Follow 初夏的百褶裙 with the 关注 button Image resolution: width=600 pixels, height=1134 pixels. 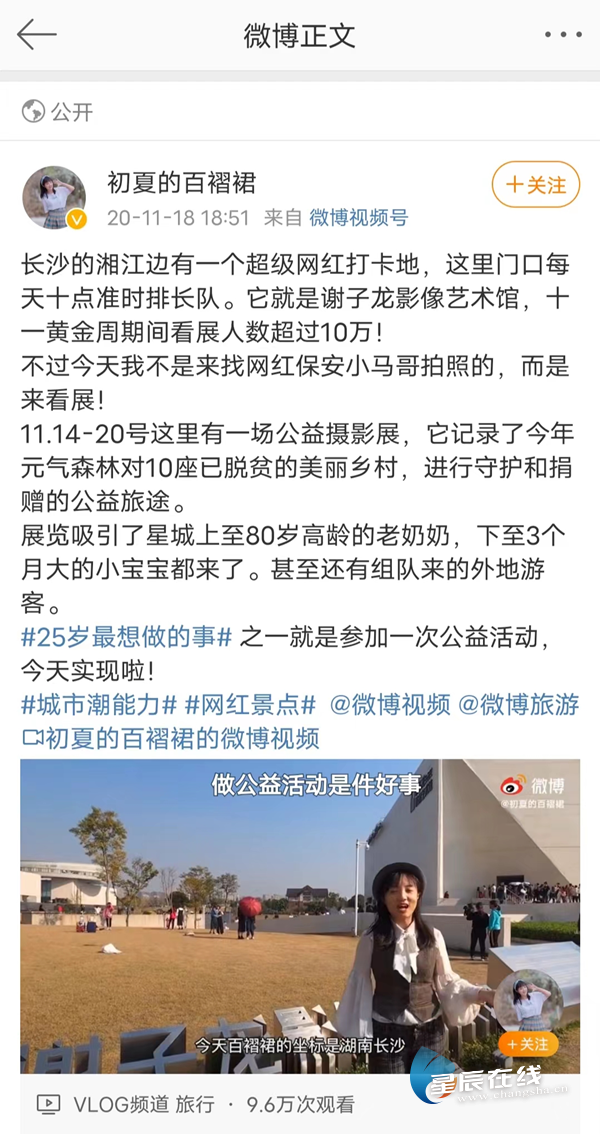click(x=535, y=185)
